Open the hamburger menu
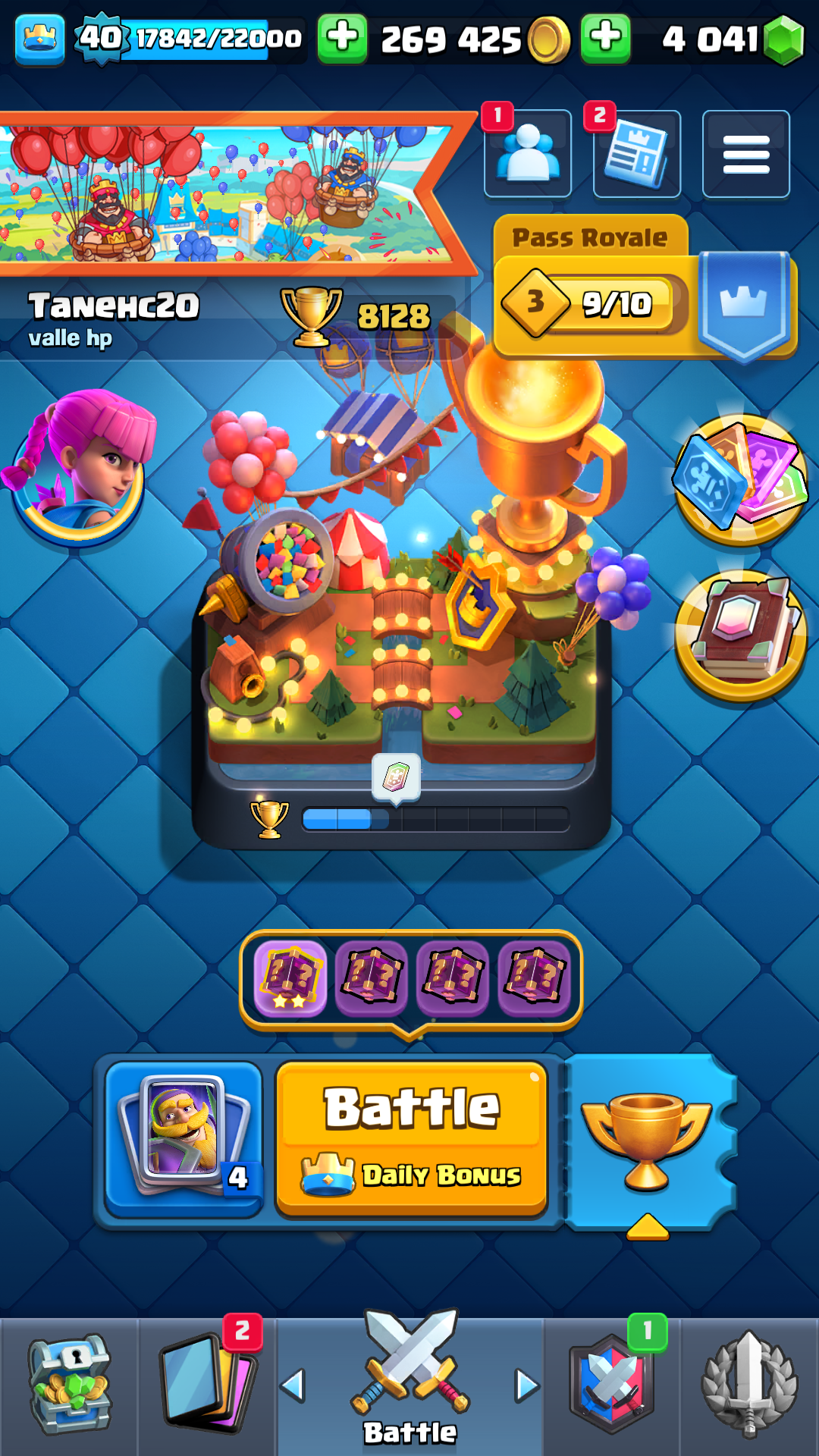This screenshot has height=1456, width=819. point(746,154)
